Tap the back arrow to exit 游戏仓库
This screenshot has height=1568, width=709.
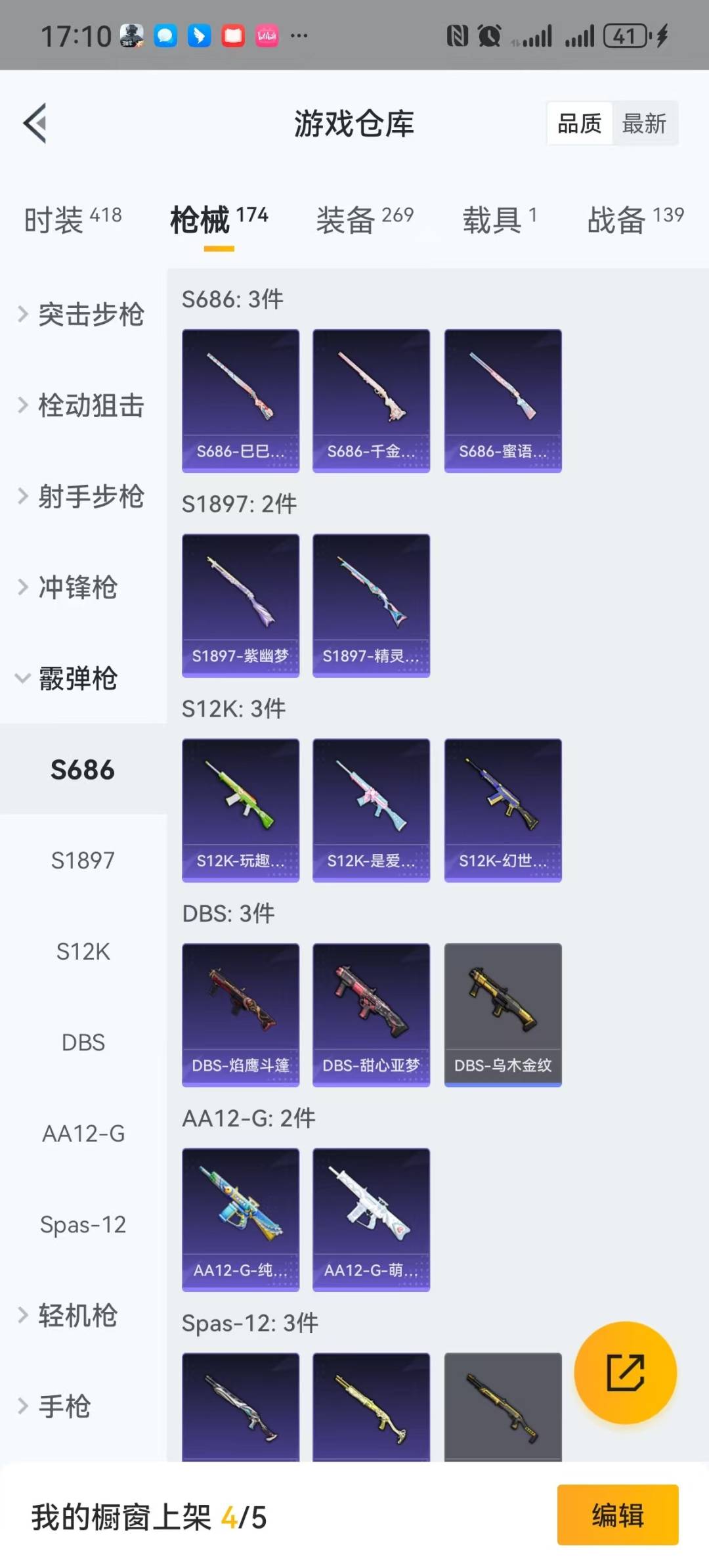(x=36, y=123)
